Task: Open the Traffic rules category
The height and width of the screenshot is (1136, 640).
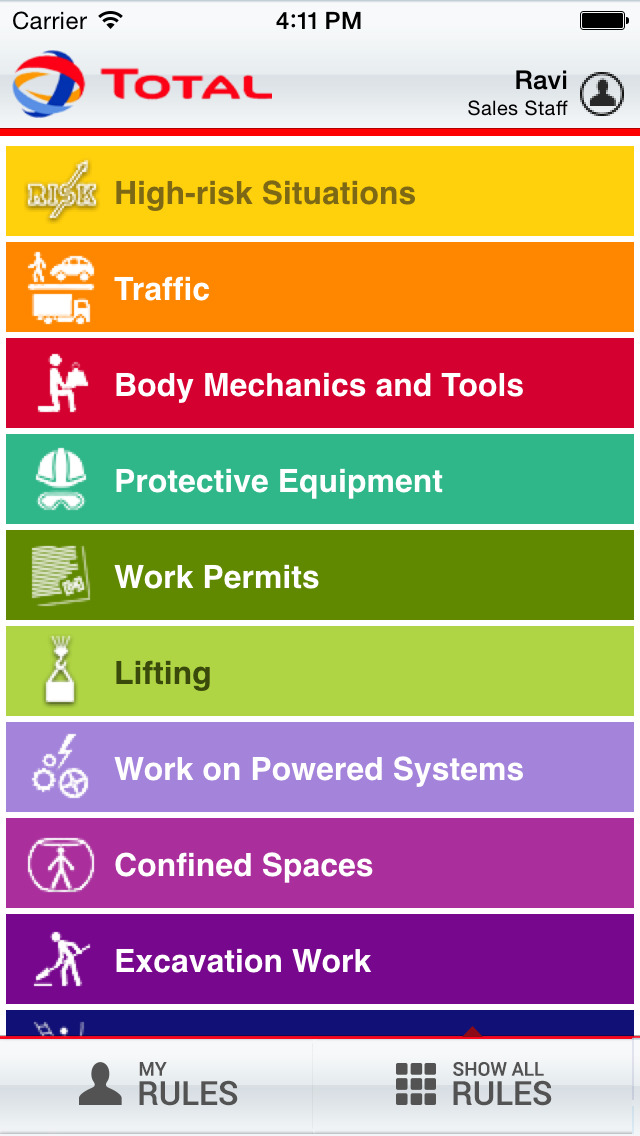Action: tap(320, 288)
